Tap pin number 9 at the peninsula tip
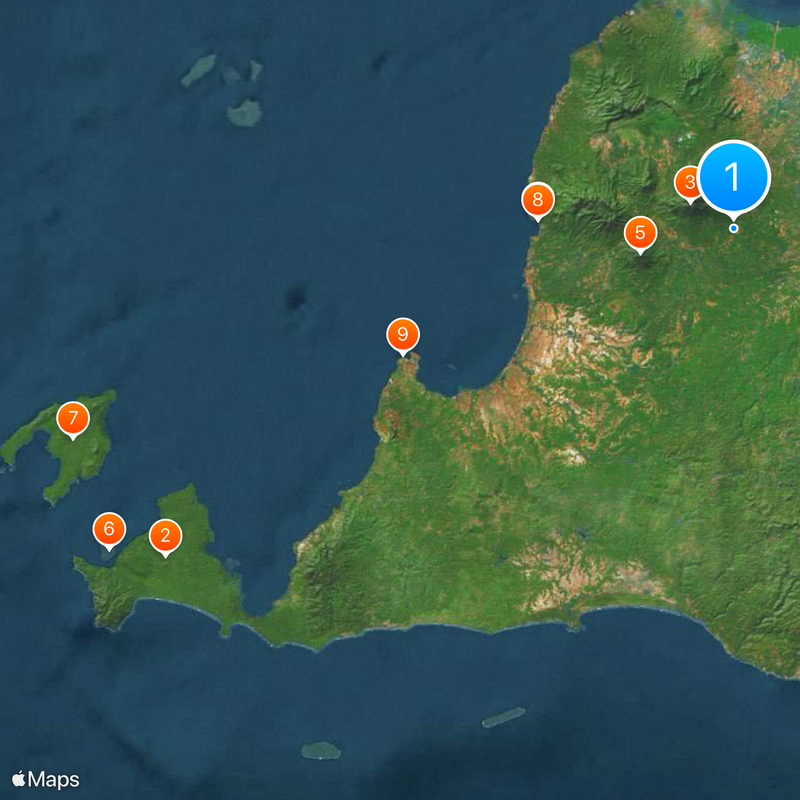800x800 pixels. point(403,334)
